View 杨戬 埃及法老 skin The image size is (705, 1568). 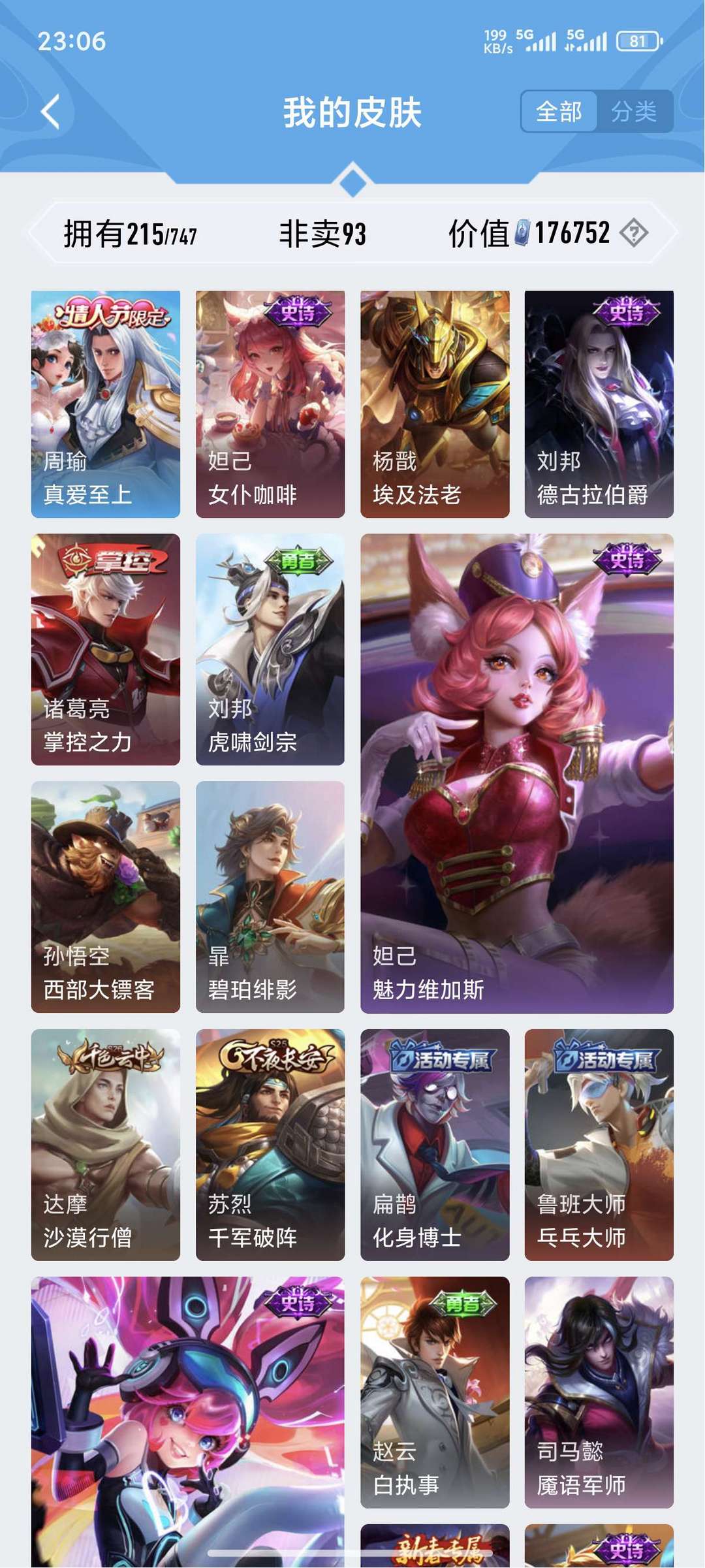(435, 404)
